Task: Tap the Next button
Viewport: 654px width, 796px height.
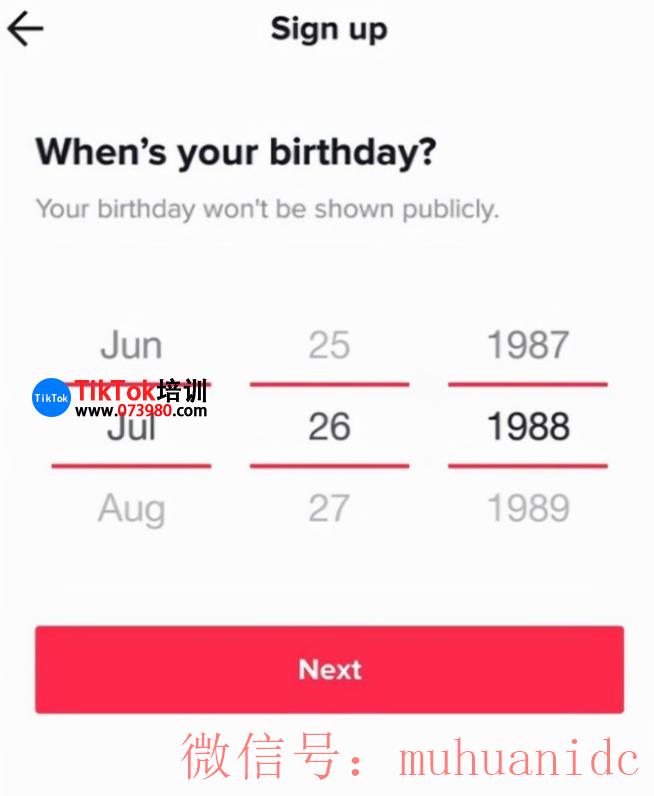Action: coord(329,669)
